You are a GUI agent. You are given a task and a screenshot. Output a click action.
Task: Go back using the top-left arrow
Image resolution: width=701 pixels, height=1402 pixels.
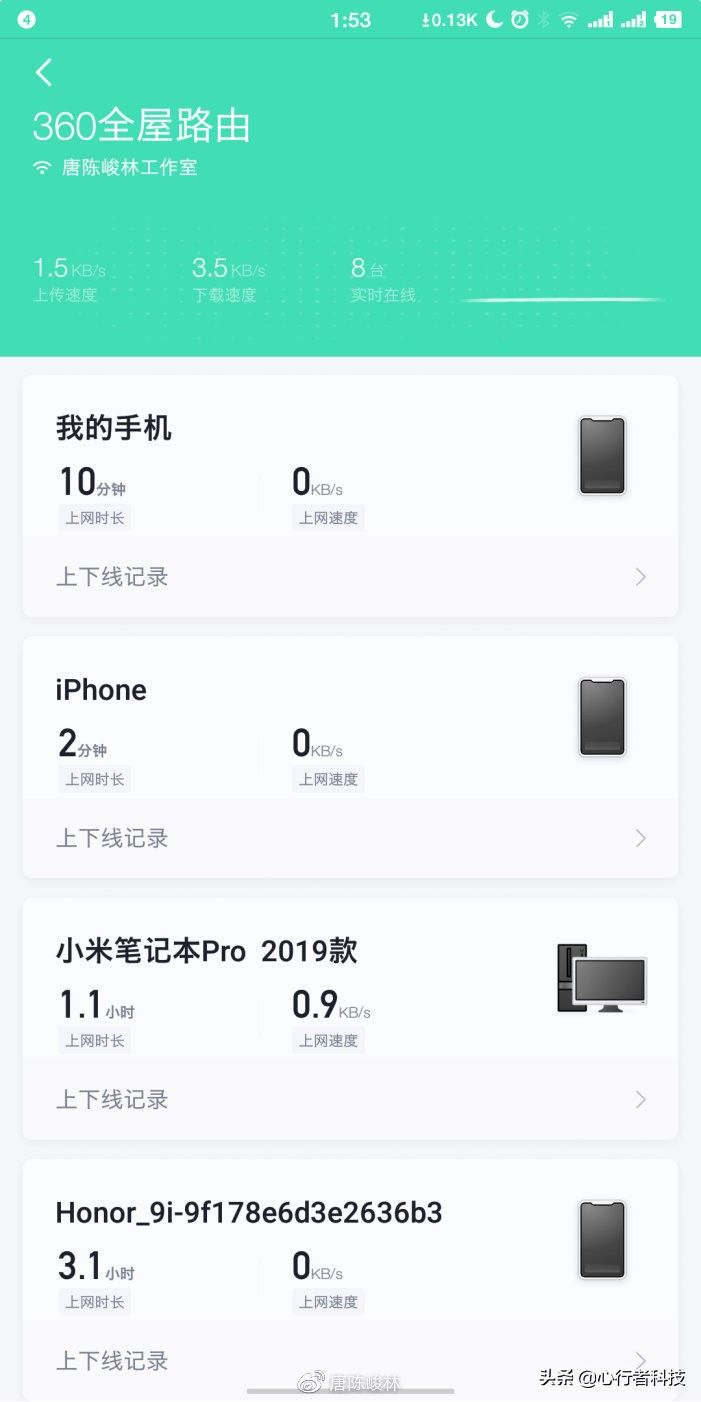pyautogui.click(x=43, y=72)
